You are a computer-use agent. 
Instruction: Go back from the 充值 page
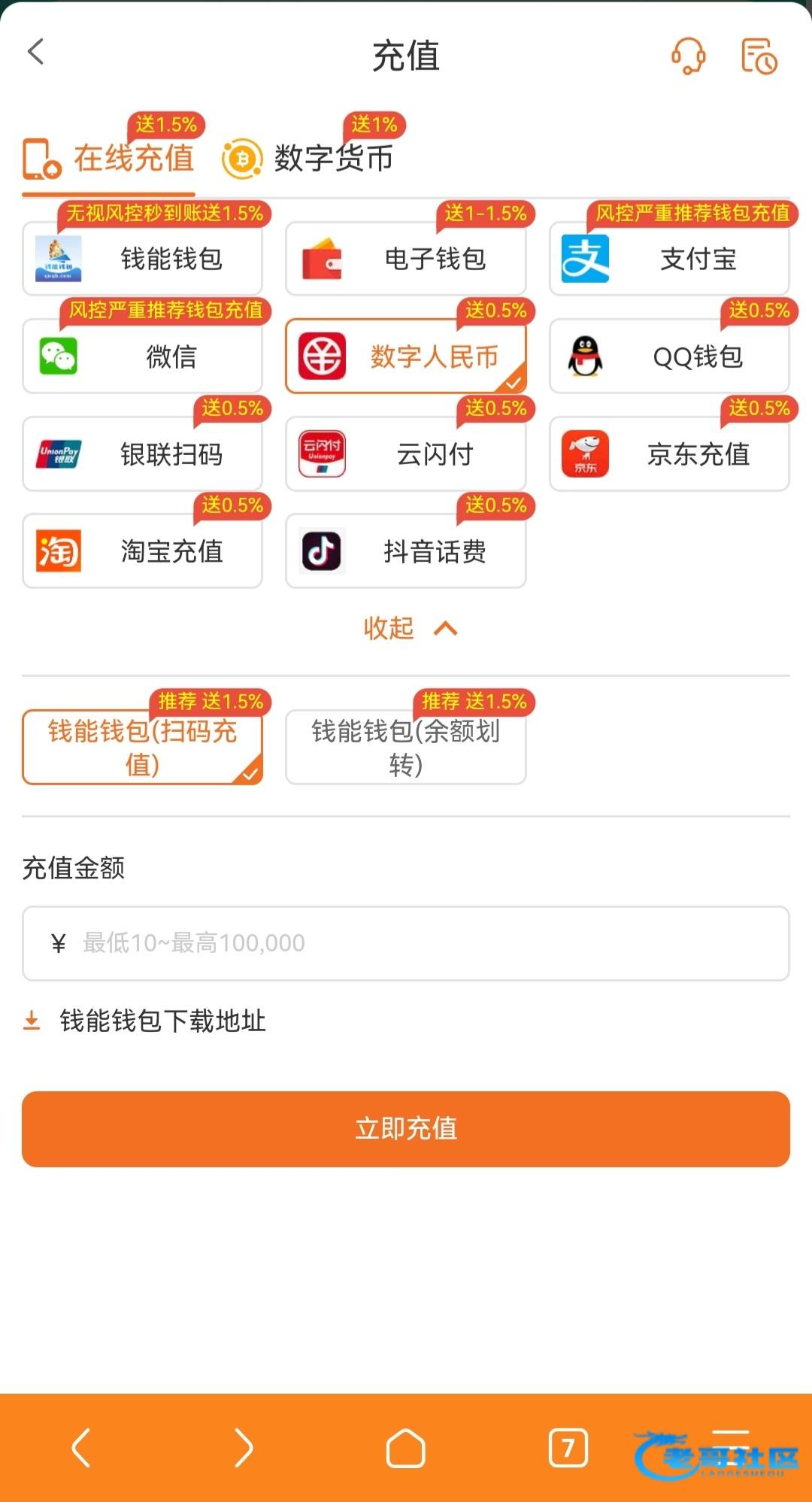pos(36,53)
